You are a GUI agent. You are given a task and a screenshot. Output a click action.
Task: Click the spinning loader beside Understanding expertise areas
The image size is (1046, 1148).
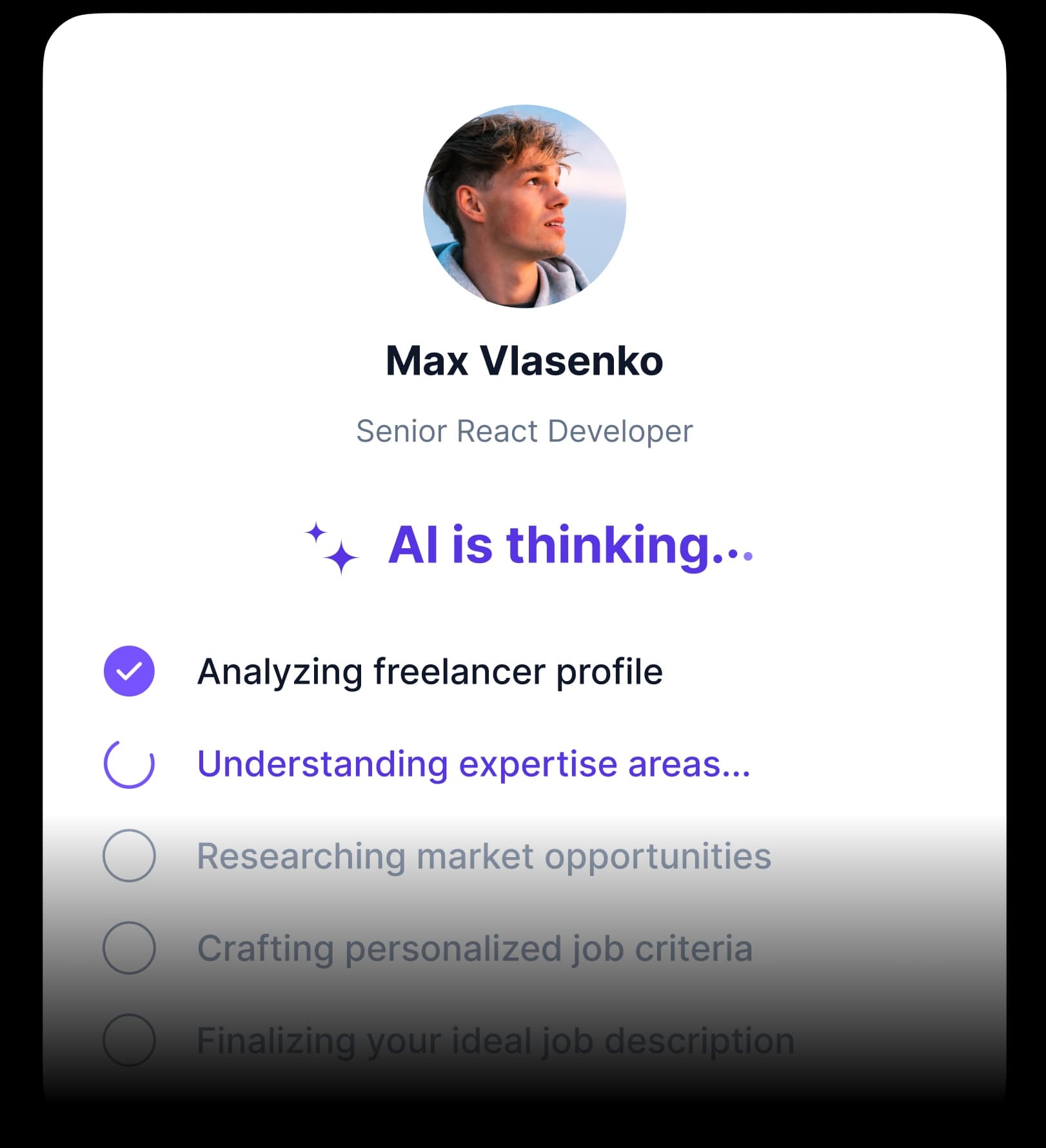129,766
